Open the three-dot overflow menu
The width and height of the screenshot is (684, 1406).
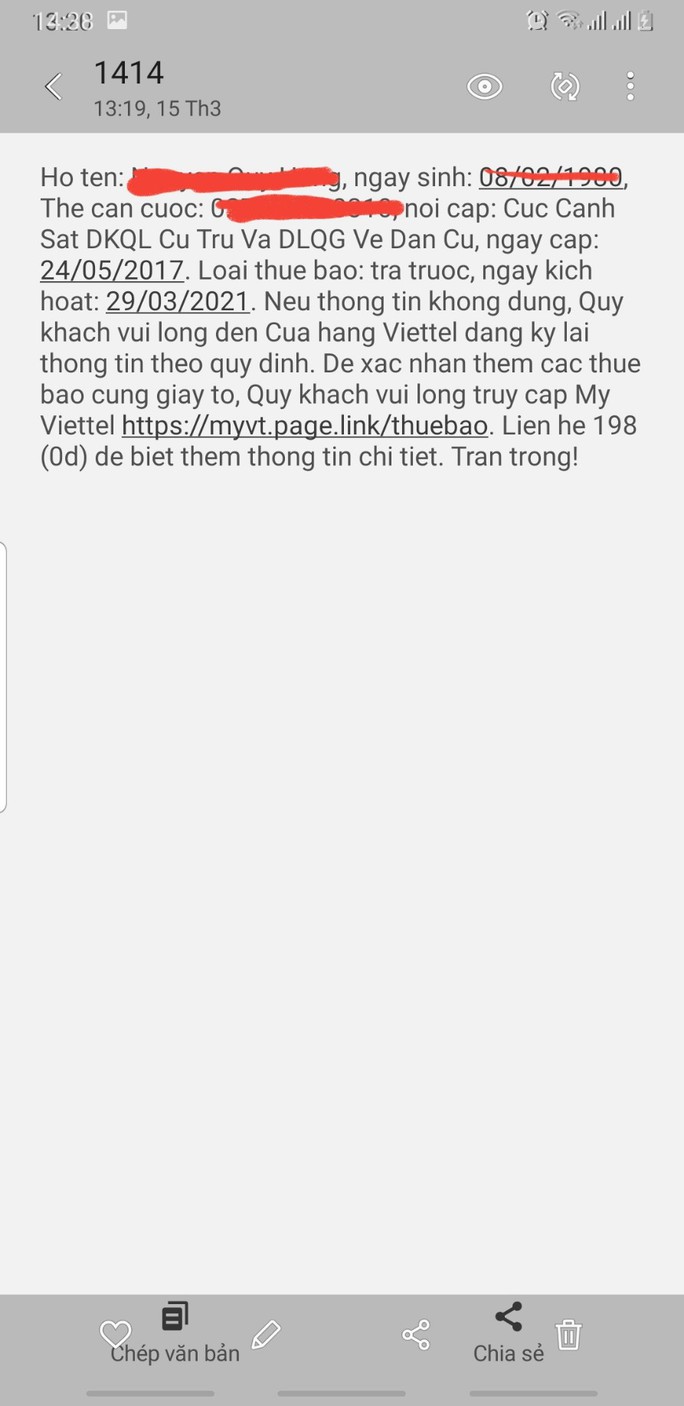pyautogui.click(x=630, y=86)
